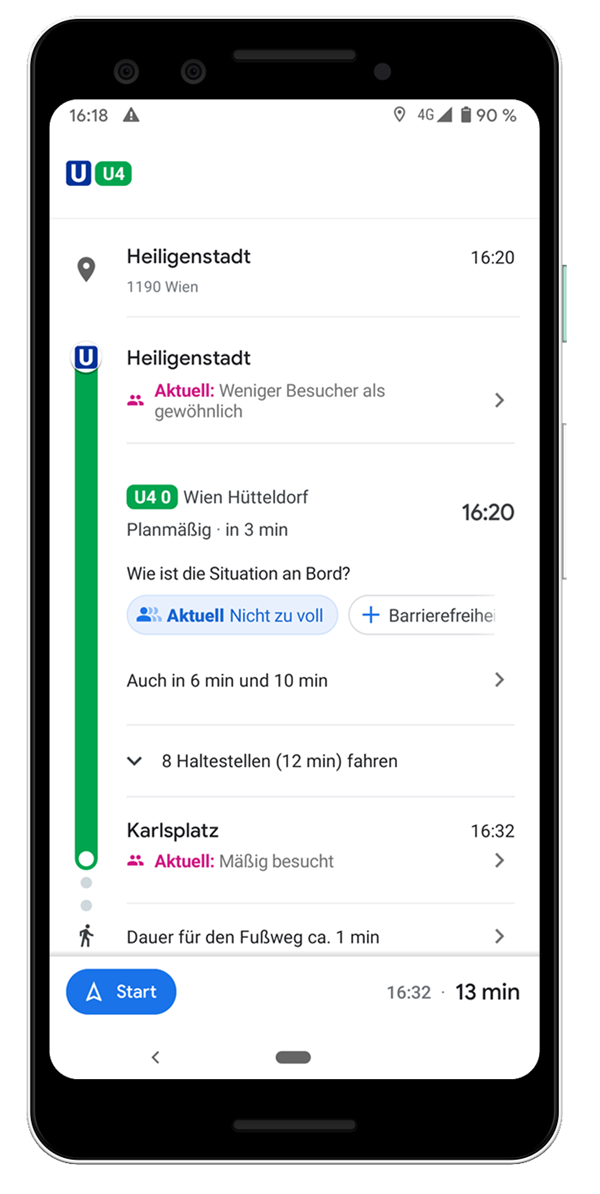Tap the Barrierefreiheit chip

425,615
